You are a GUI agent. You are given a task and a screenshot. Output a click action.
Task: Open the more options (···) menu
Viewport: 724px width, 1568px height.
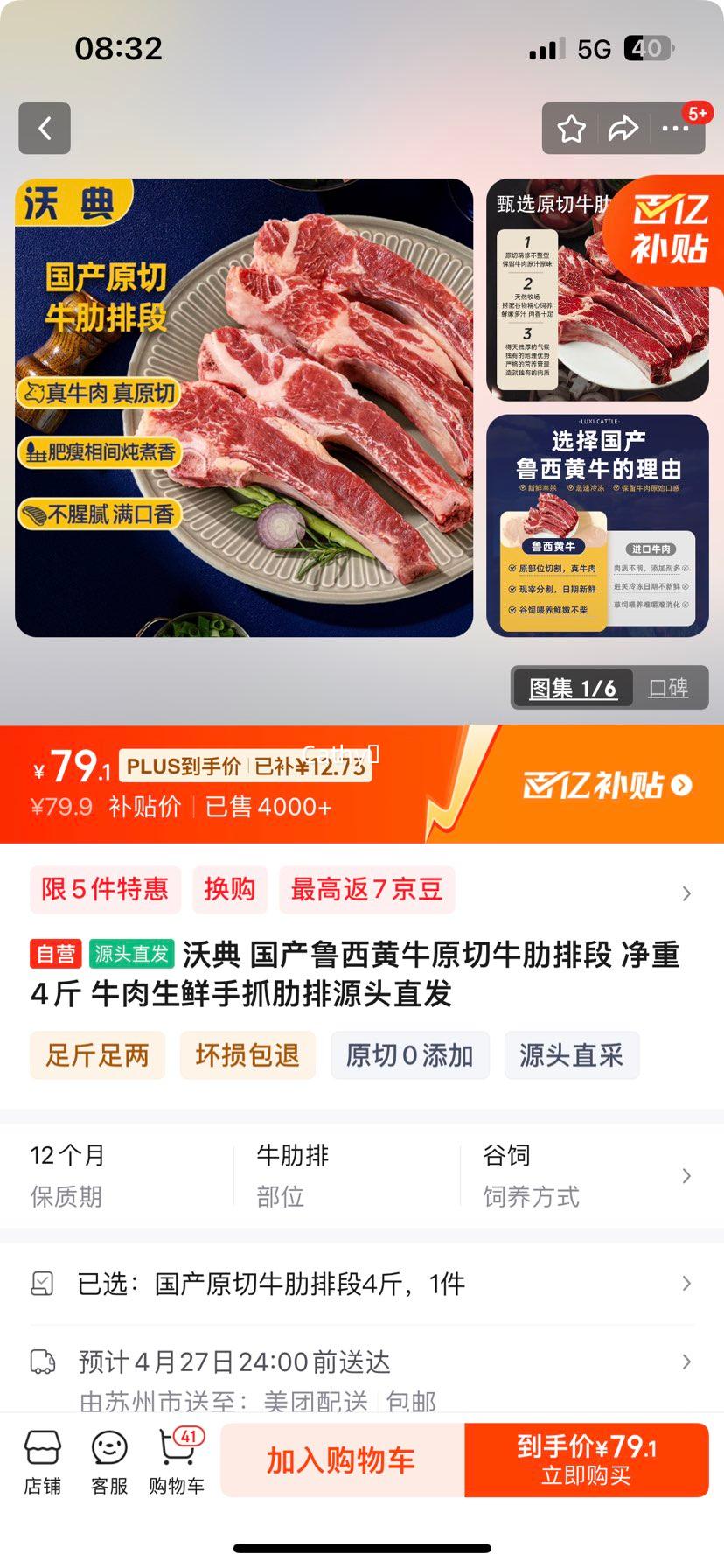tap(675, 128)
